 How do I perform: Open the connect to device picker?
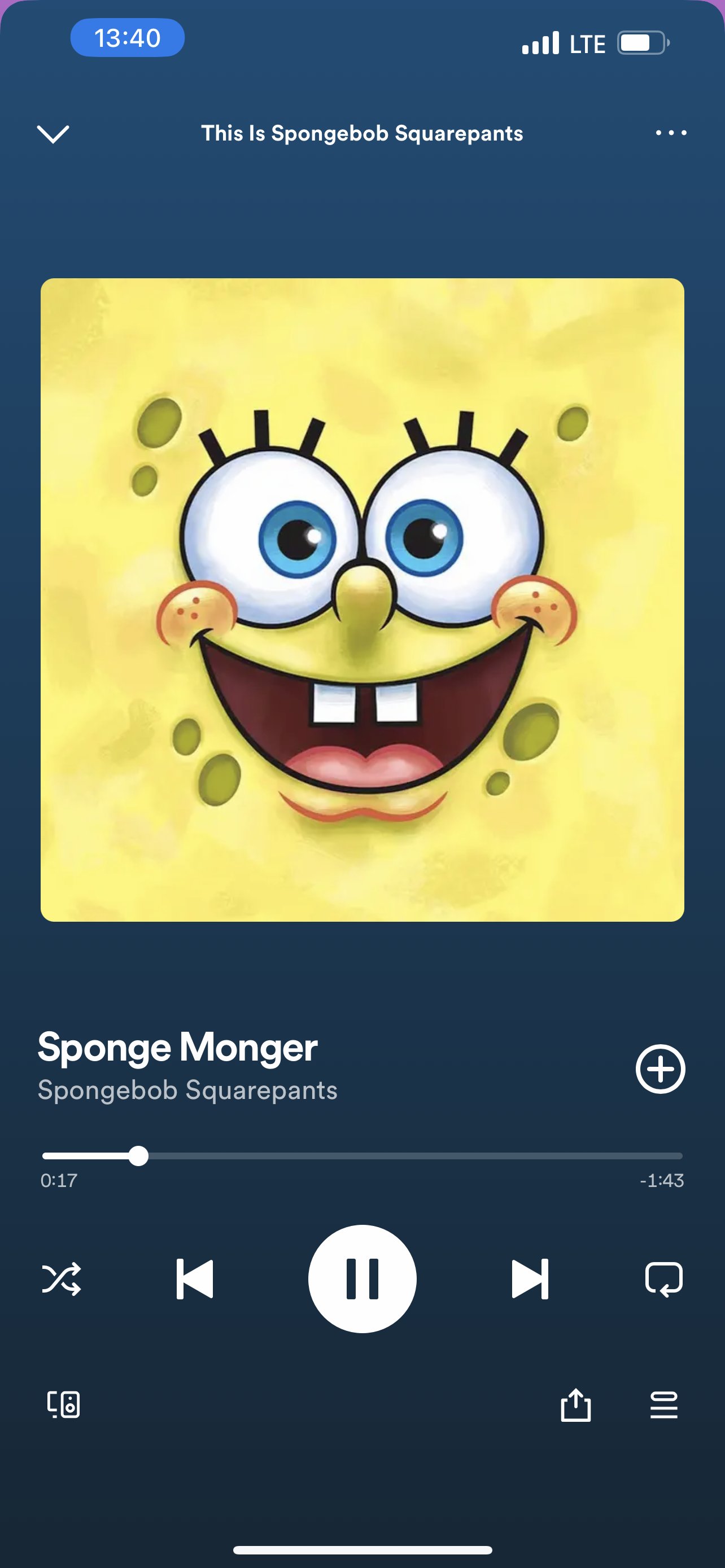click(x=64, y=1405)
